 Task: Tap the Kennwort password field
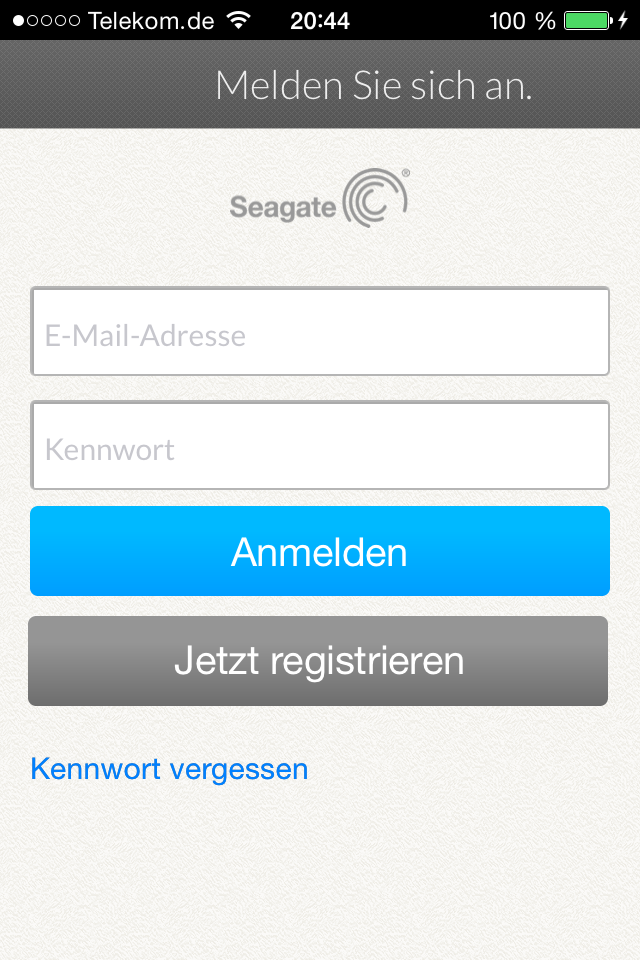point(320,446)
